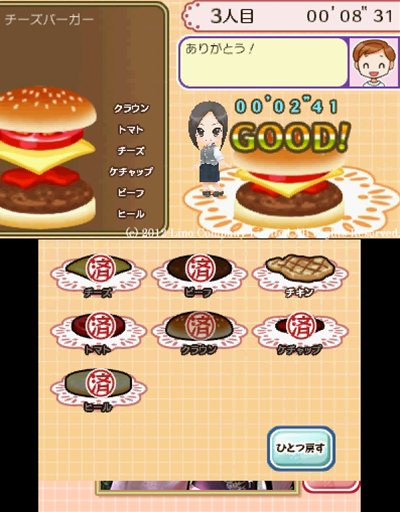Screen dimensions: 400x512
Task: Pick the チキン chicken ingredient
Action: [300, 275]
